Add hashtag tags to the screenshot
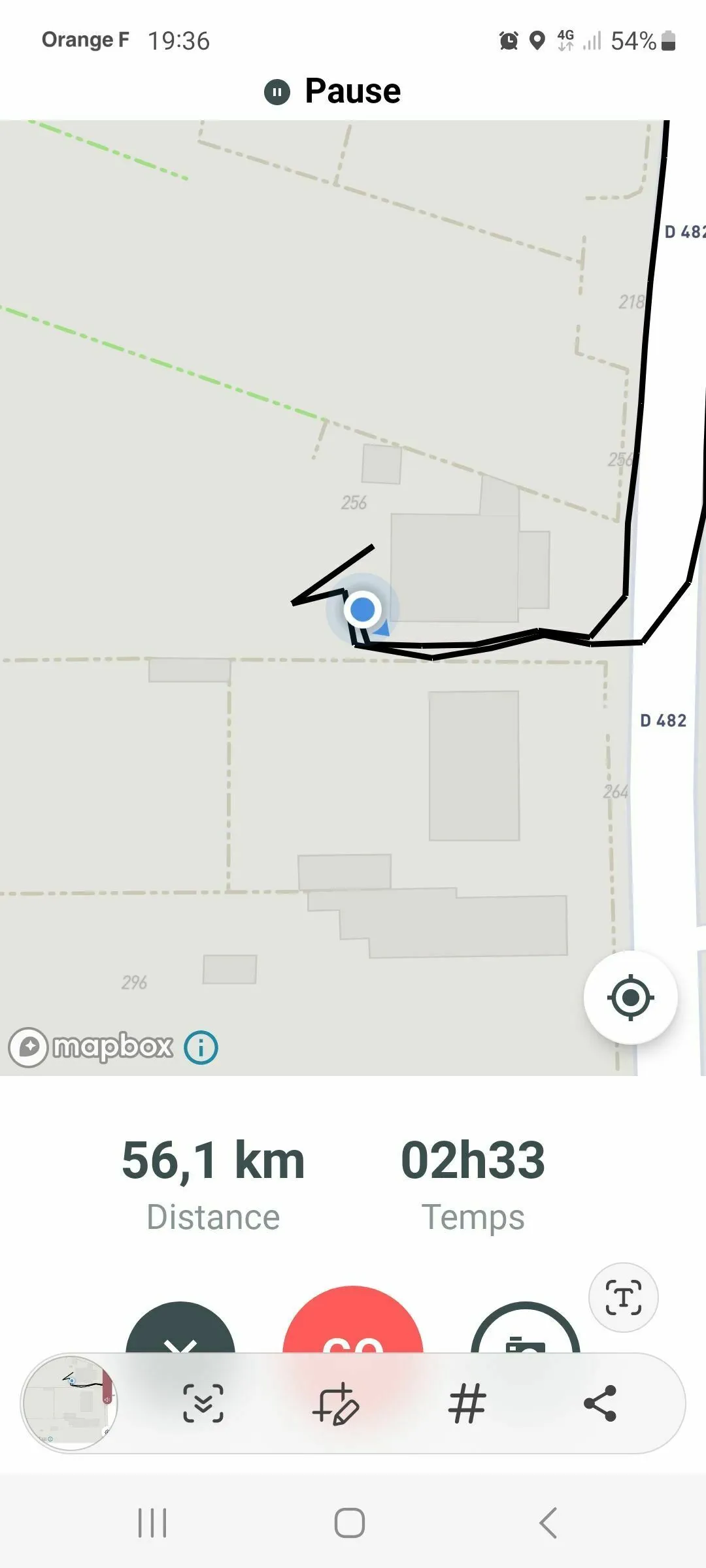Viewport: 706px width, 1568px height. click(x=467, y=1403)
